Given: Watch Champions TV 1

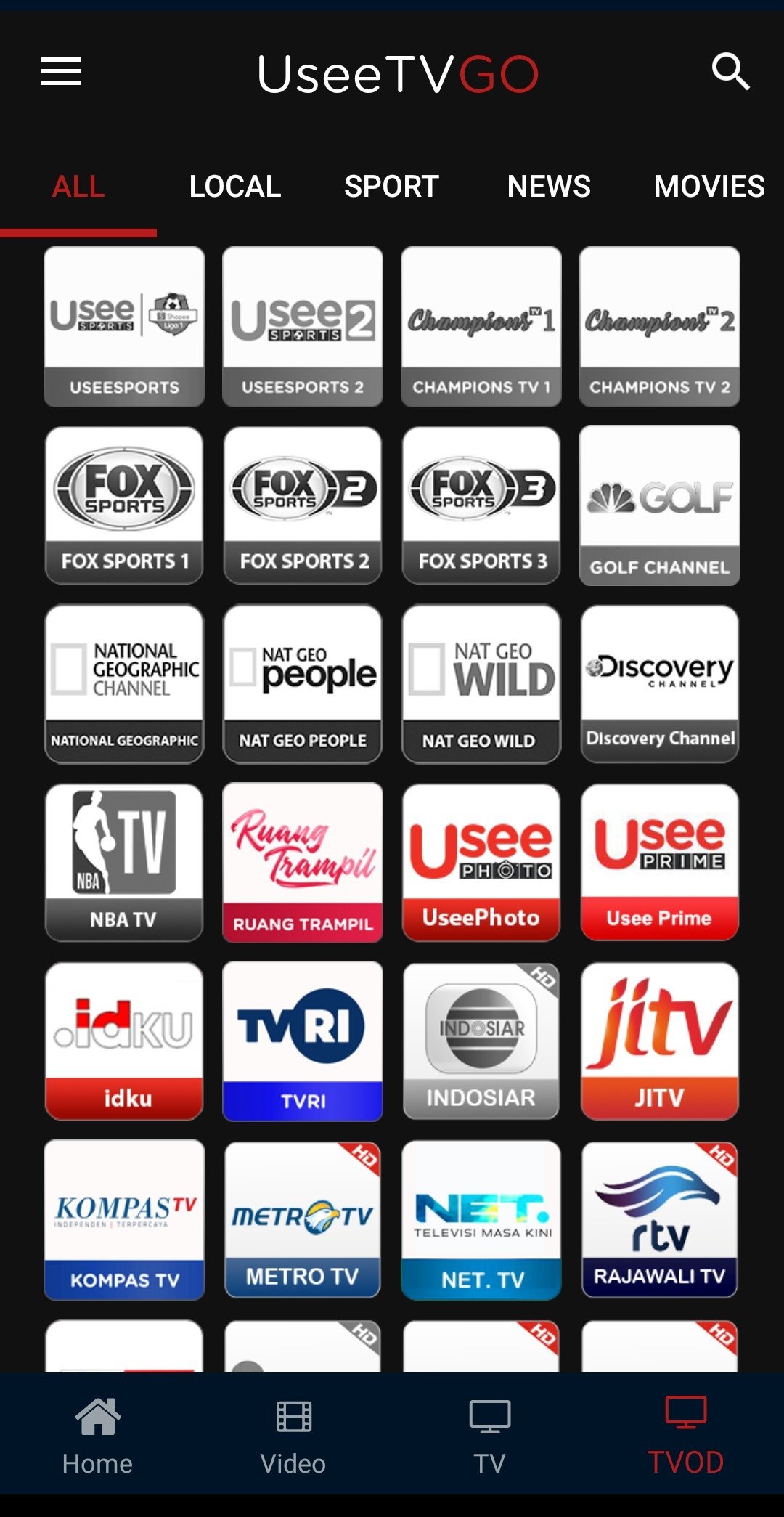Looking at the screenshot, I should tap(481, 327).
